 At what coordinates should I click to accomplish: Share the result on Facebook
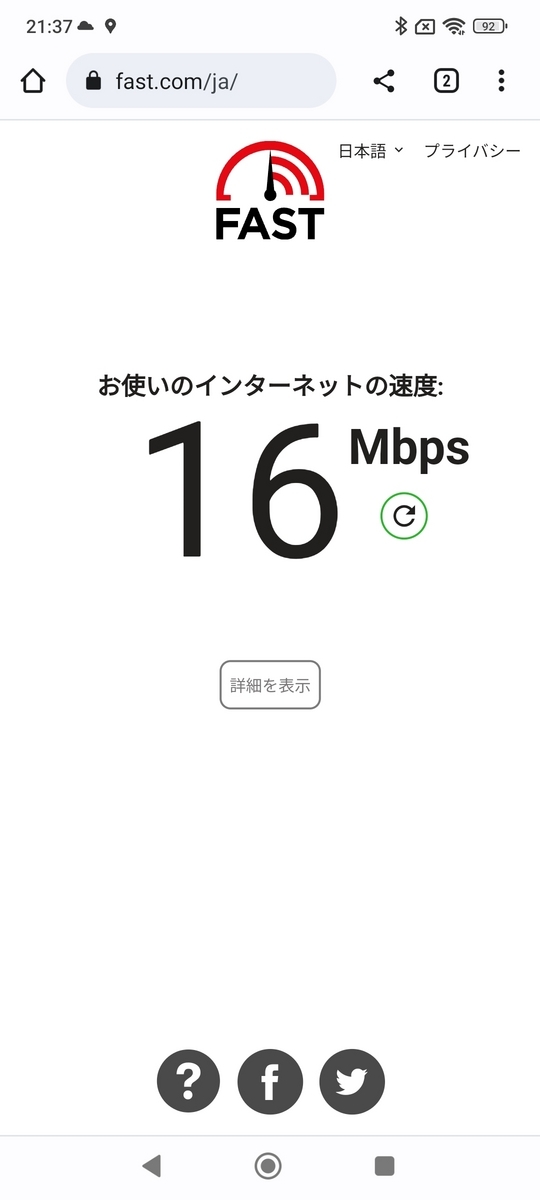pos(270,1082)
